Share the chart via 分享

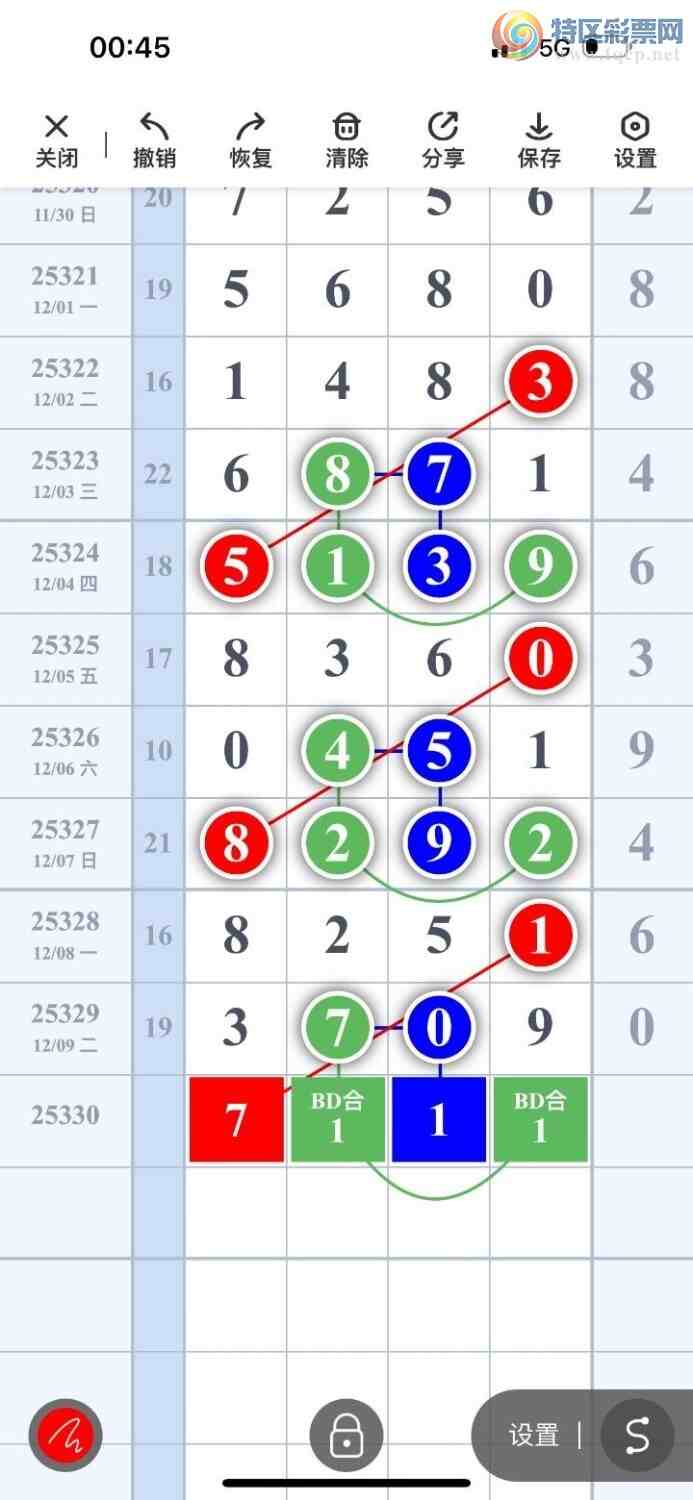coord(443,140)
